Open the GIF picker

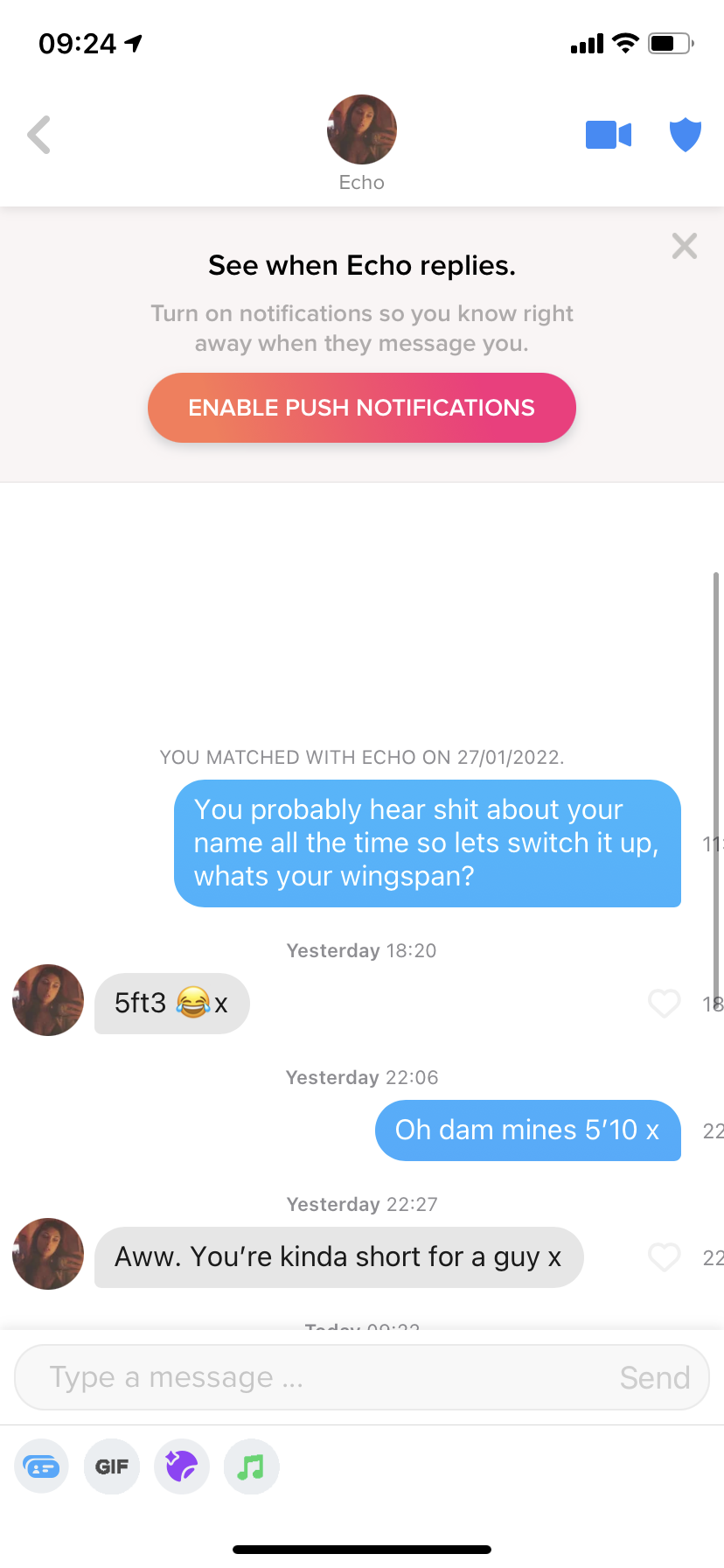[x=112, y=1466]
